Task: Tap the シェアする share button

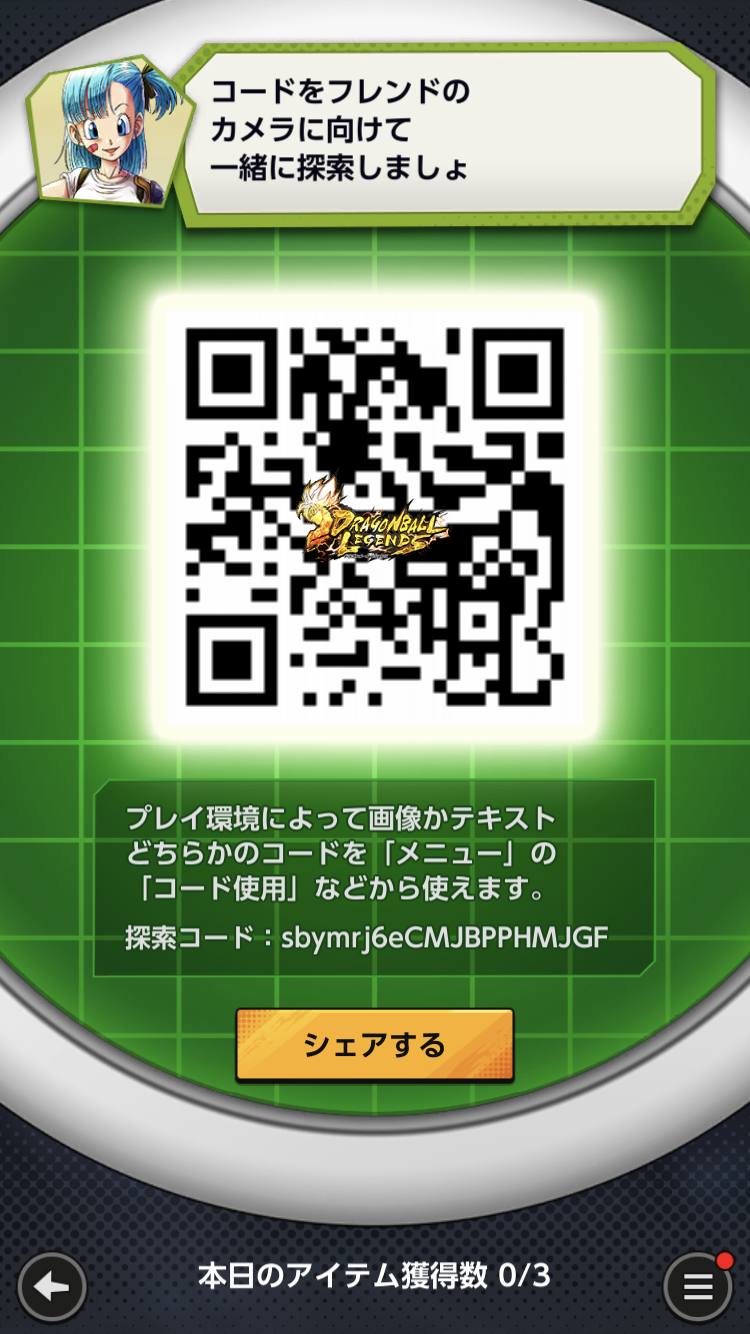Action: [x=374, y=1045]
